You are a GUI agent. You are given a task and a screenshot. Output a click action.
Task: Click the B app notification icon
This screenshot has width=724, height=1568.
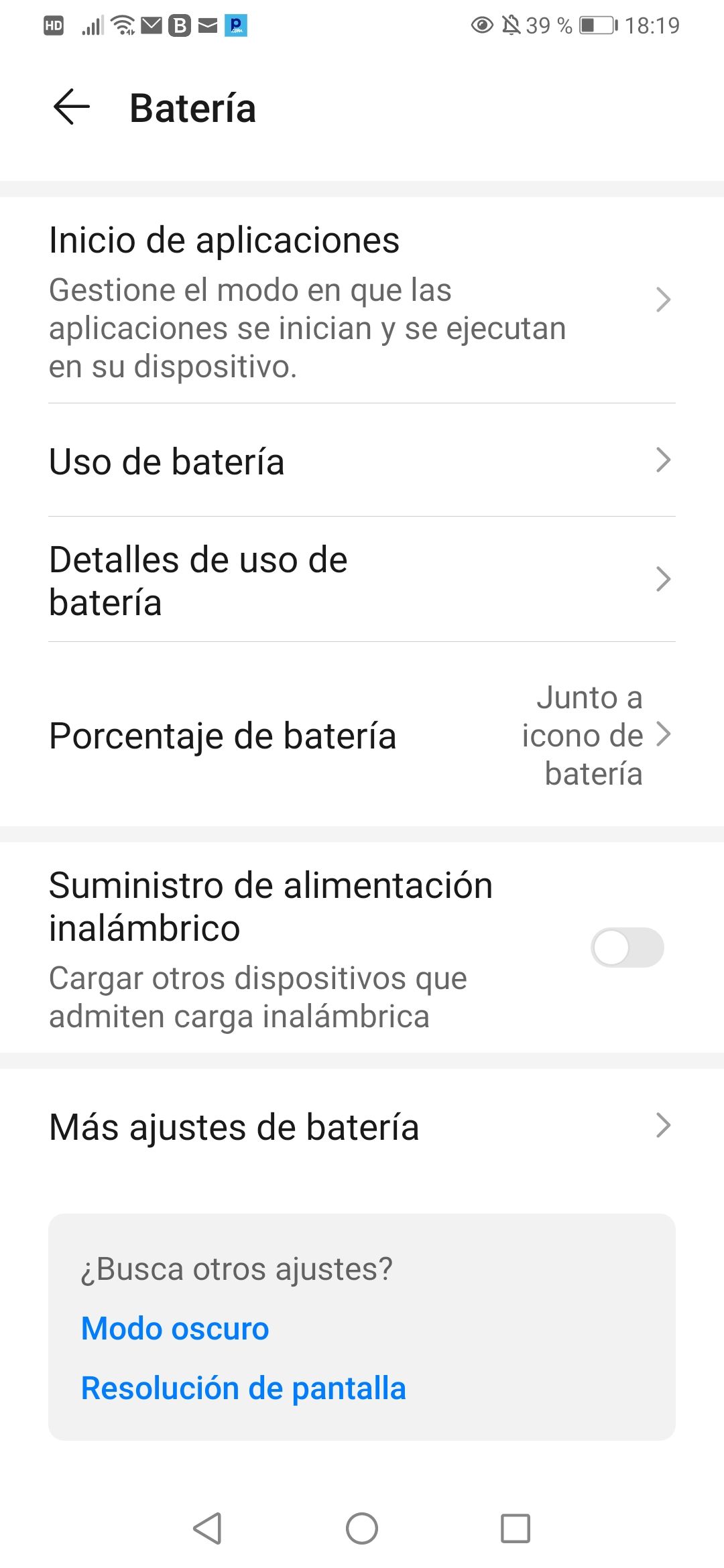178,25
